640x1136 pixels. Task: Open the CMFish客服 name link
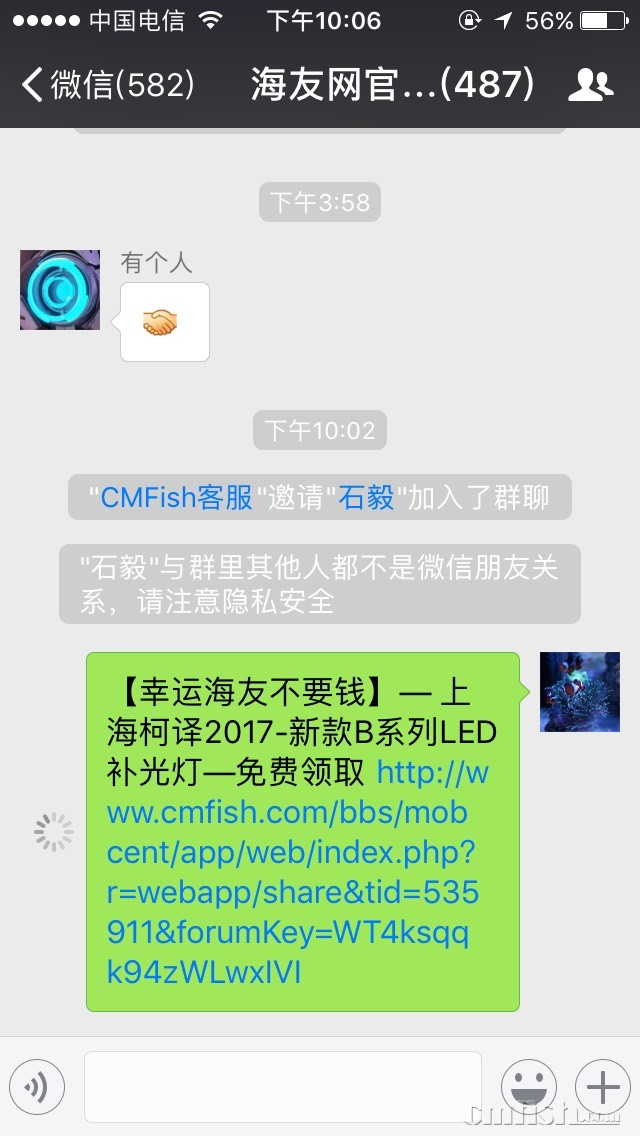176,497
